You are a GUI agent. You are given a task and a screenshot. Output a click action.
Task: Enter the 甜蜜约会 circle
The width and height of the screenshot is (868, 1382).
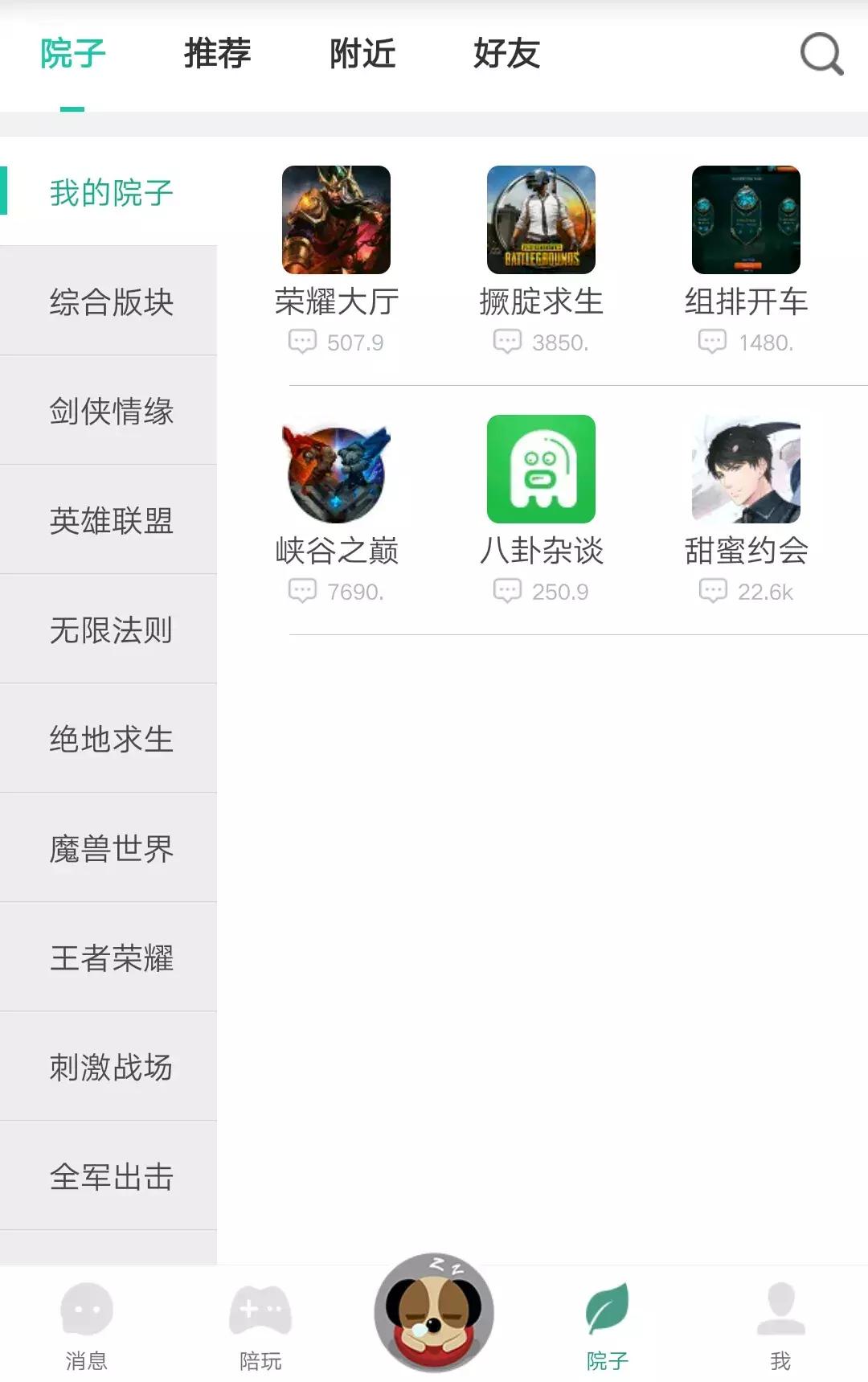pyautogui.click(x=746, y=470)
